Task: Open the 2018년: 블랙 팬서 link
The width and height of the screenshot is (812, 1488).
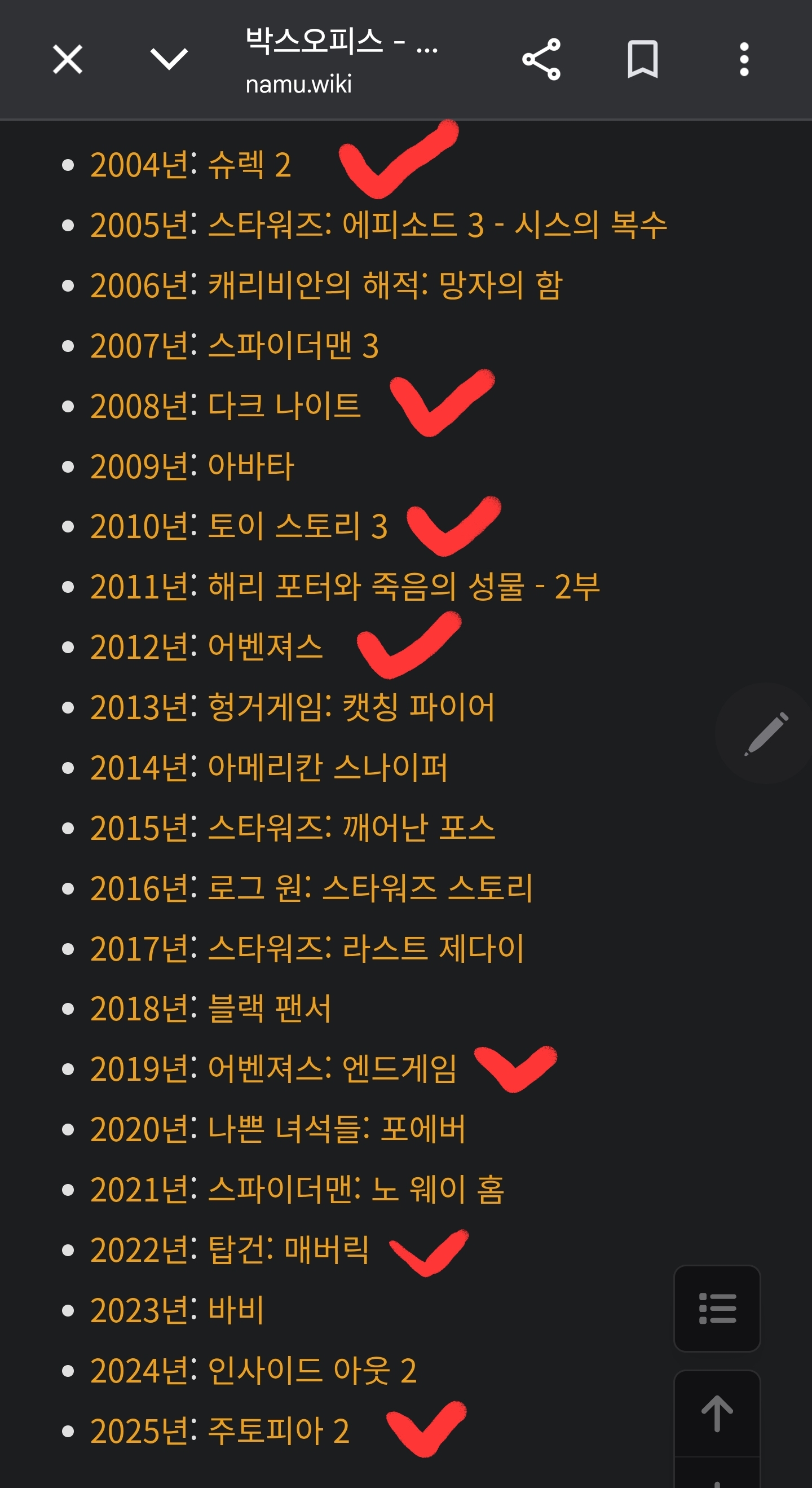Action: coord(211,1009)
